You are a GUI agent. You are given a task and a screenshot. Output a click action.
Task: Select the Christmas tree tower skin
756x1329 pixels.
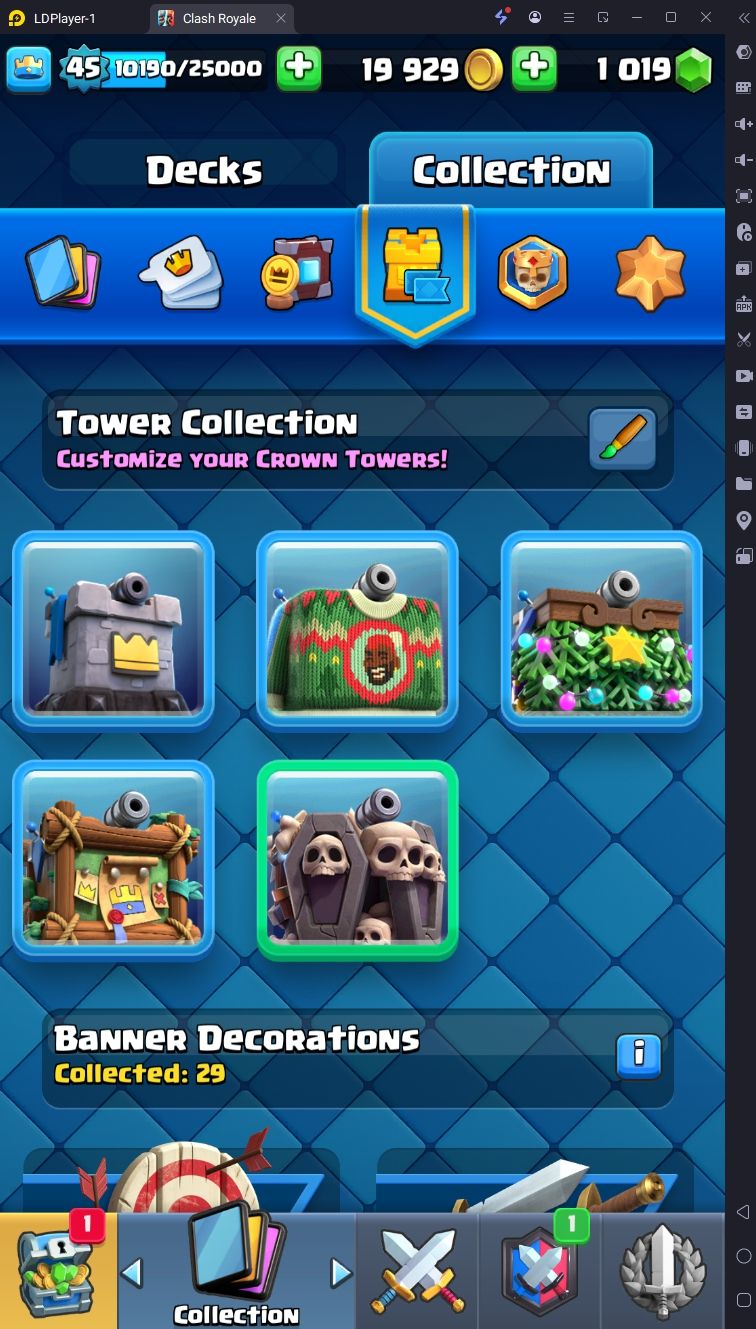(601, 630)
